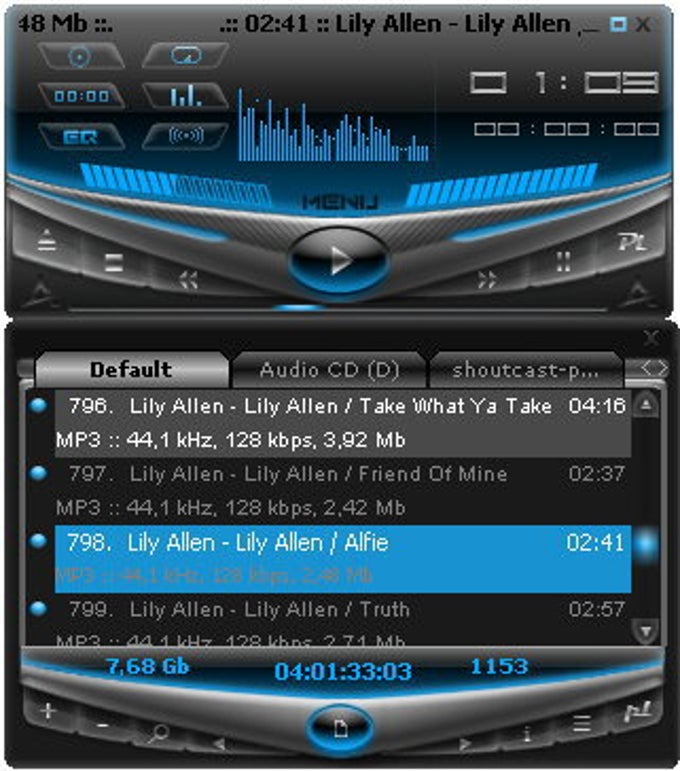Switch to the Default playlist tab
The height and width of the screenshot is (771, 680).
tap(131, 370)
